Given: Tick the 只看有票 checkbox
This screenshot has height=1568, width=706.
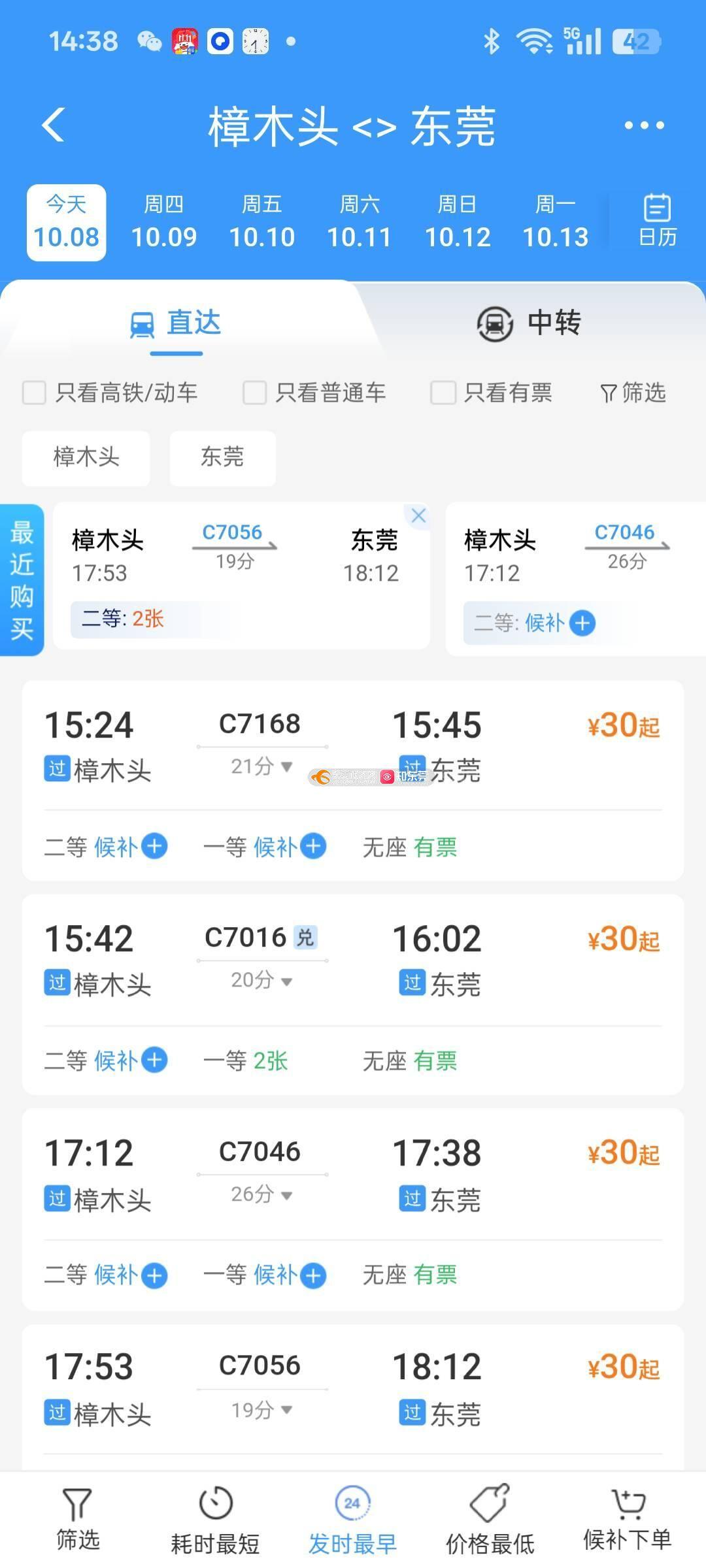Looking at the screenshot, I should click(443, 393).
